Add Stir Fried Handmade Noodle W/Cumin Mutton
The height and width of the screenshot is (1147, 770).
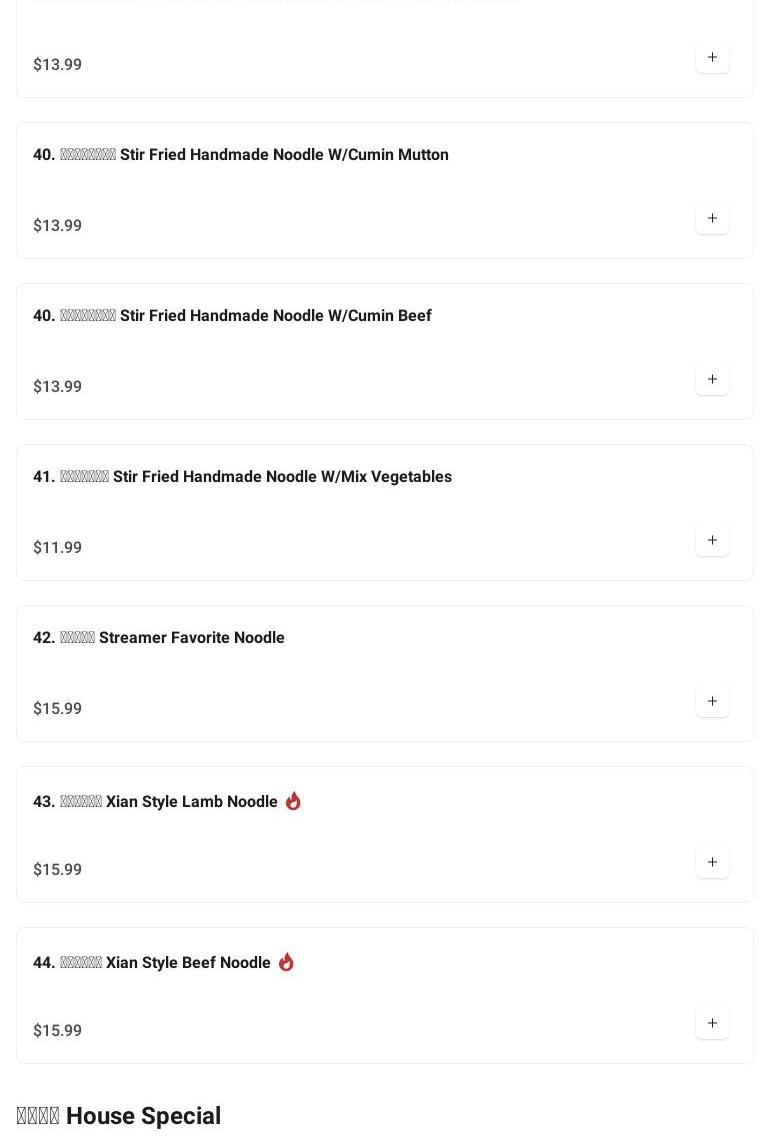tap(712, 218)
